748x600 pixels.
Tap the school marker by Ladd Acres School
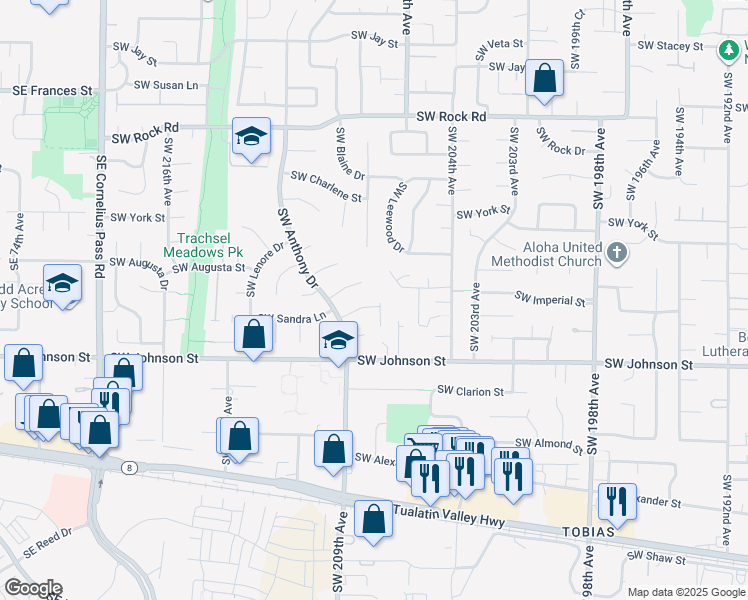pyautogui.click(x=62, y=285)
